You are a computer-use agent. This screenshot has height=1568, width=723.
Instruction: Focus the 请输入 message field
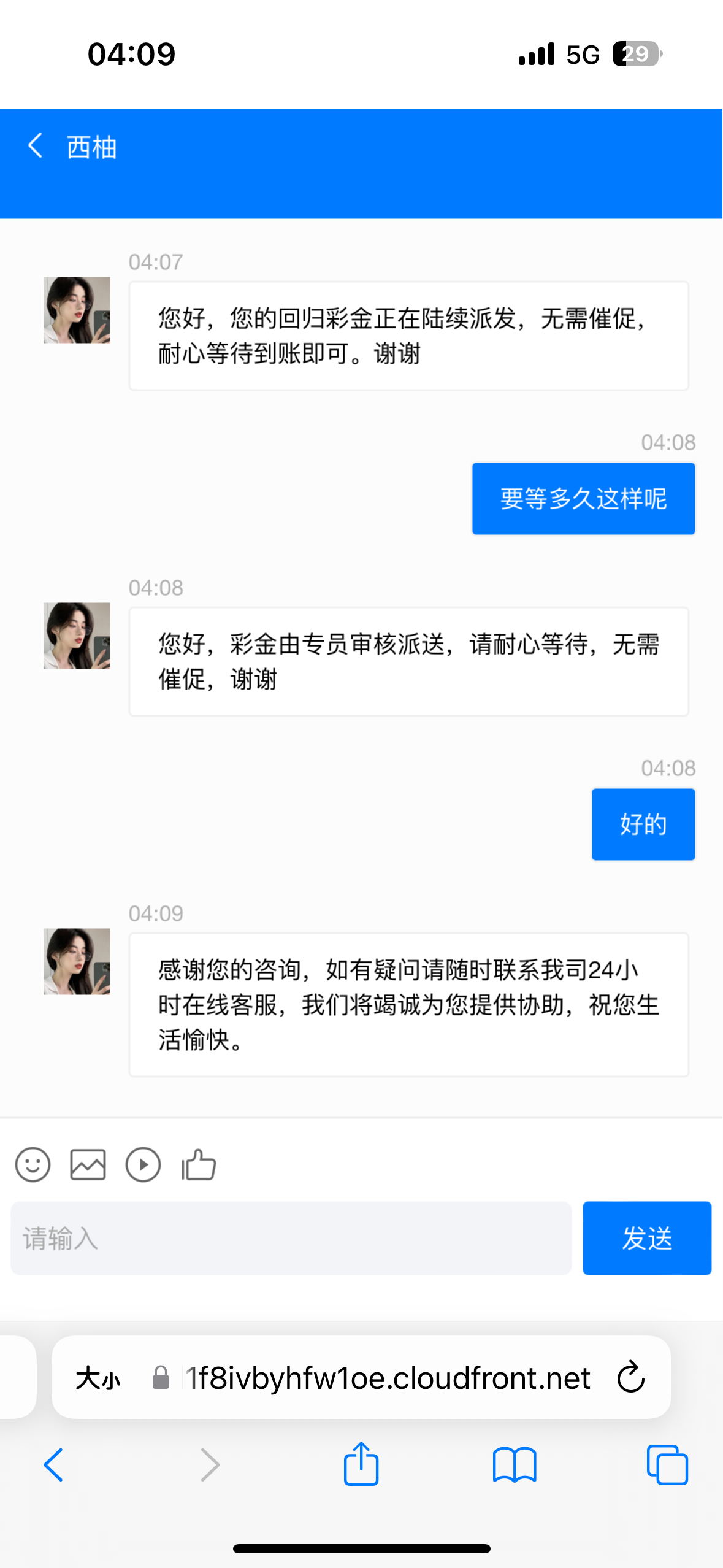291,1238
